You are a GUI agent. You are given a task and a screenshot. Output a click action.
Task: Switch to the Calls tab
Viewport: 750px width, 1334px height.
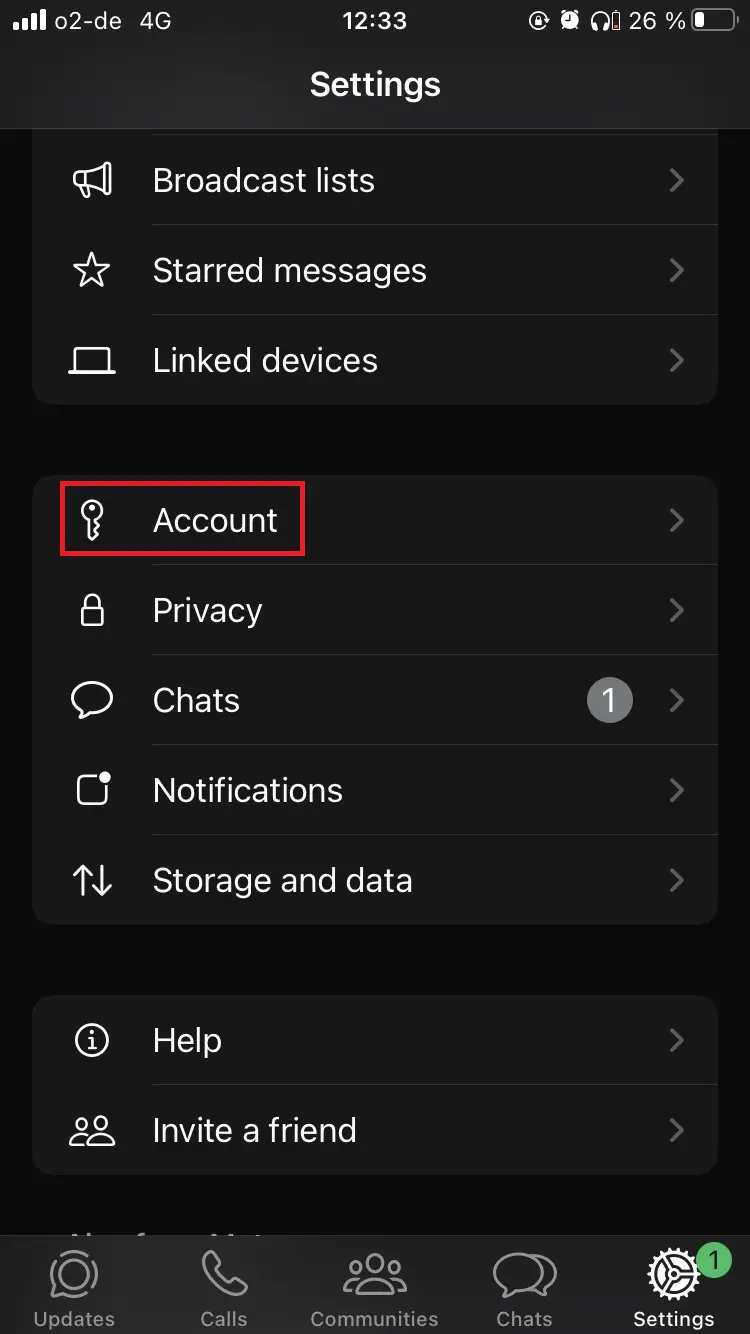pyautogui.click(x=224, y=1285)
